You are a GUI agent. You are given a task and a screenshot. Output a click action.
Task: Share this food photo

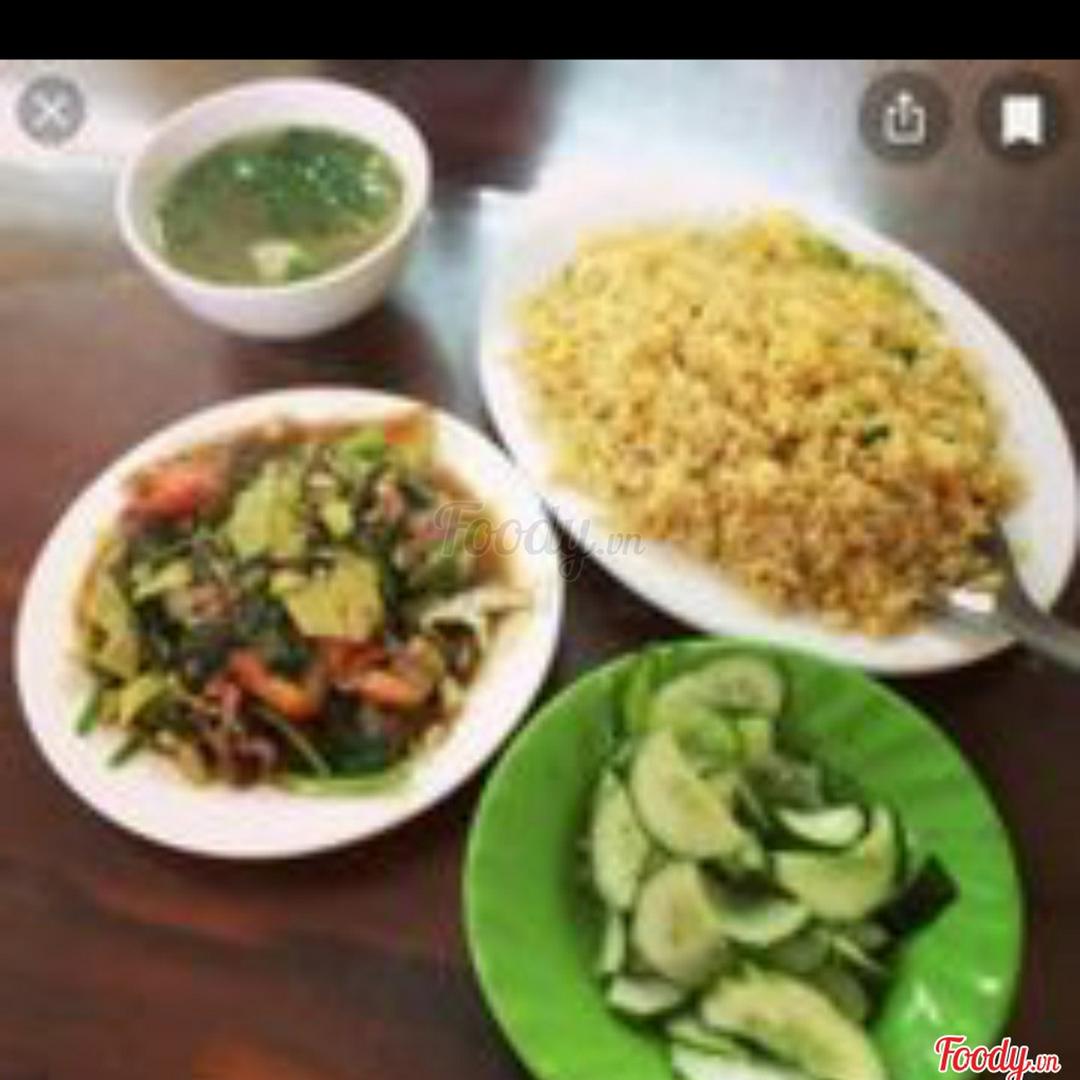point(904,119)
